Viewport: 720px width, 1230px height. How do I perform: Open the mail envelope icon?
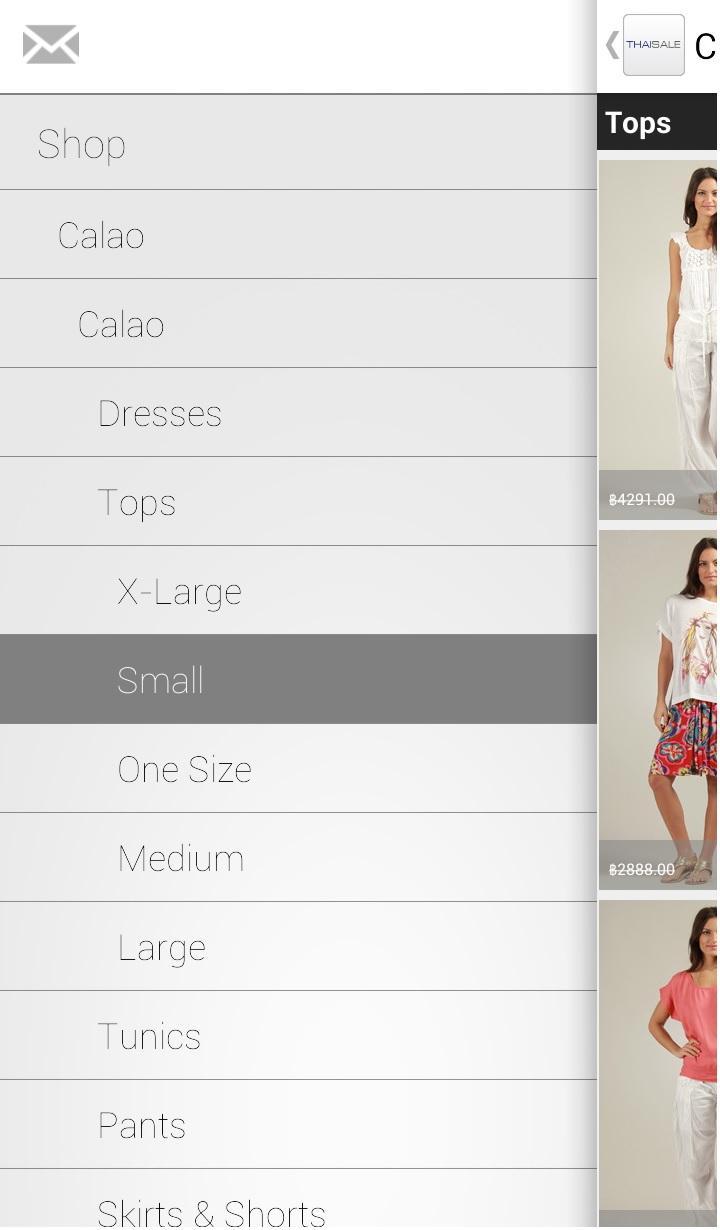pyautogui.click(x=51, y=45)
